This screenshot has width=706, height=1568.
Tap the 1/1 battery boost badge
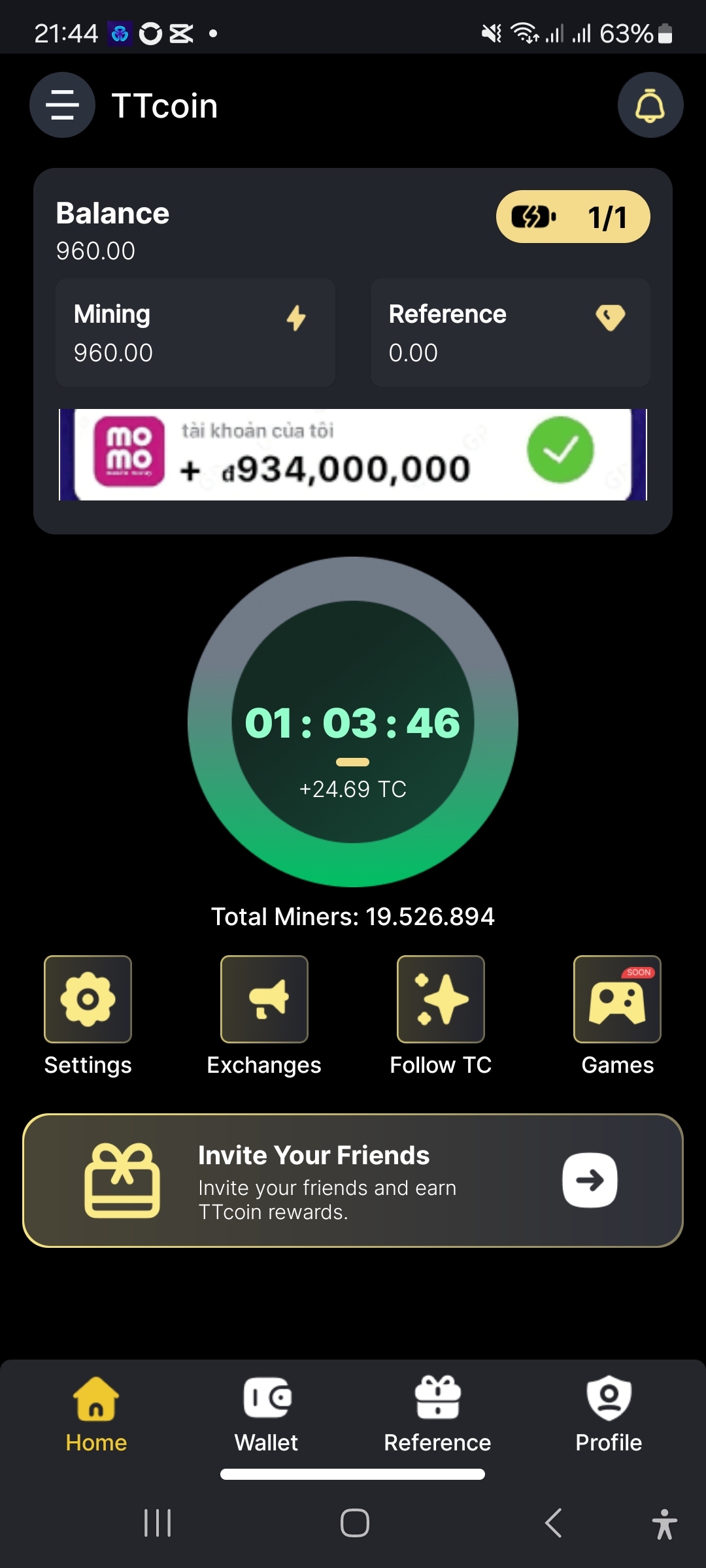coord(573,217)
